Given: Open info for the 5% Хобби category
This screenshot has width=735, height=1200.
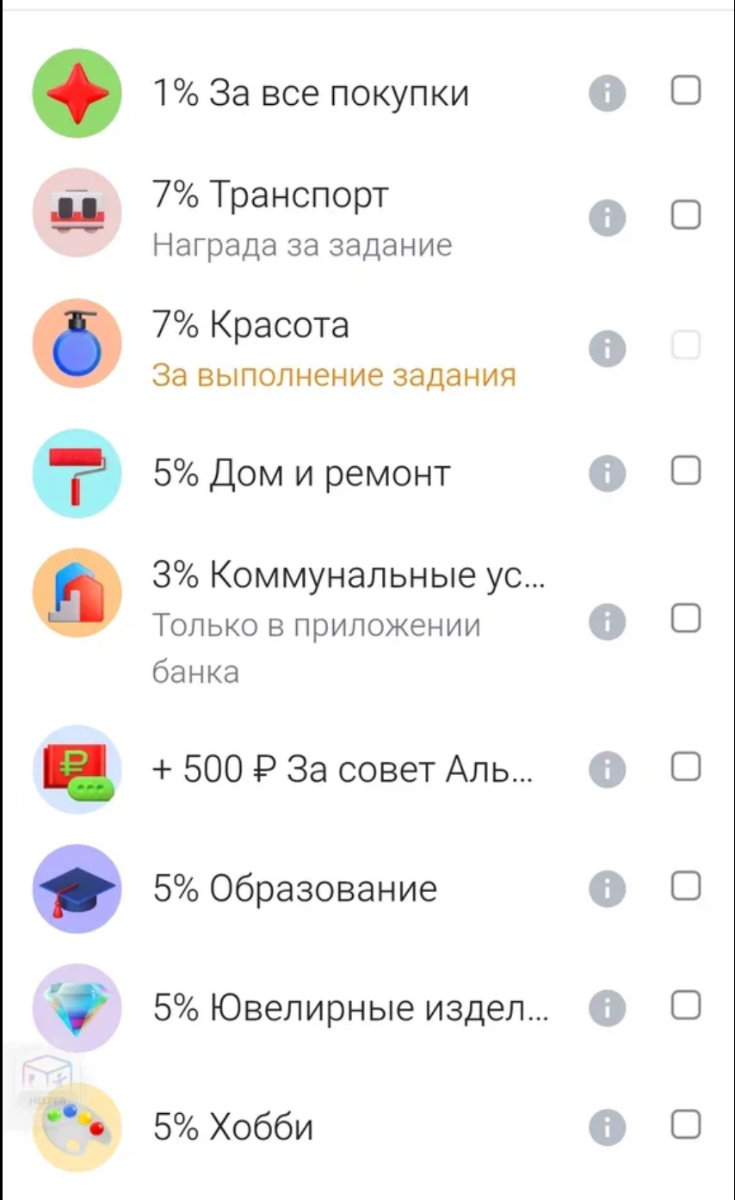Looking at the screenshot, I should (607, 1128).
